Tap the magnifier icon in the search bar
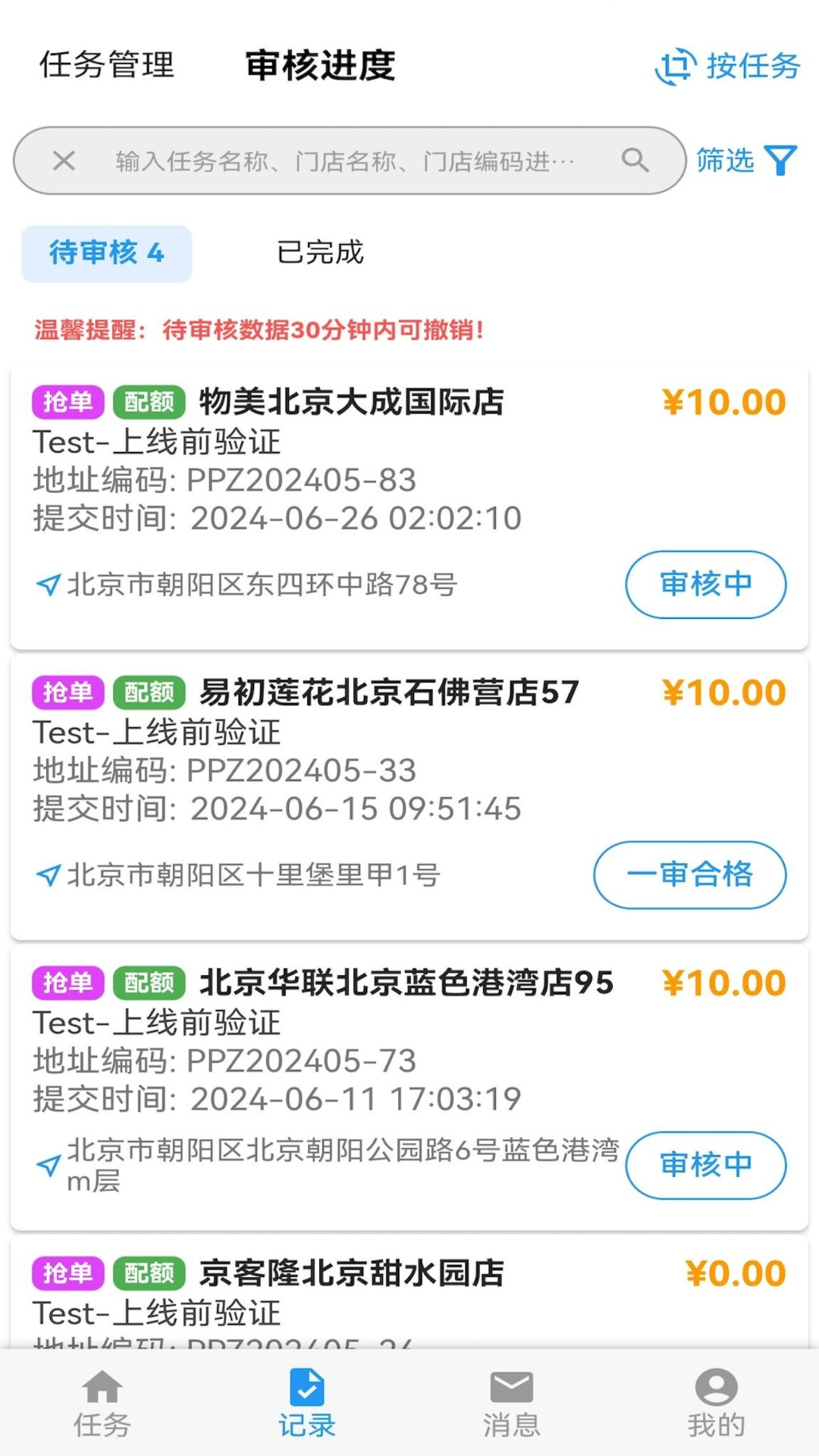The height and width of the screenshot is (1456, 819). [x=635, y=161]
